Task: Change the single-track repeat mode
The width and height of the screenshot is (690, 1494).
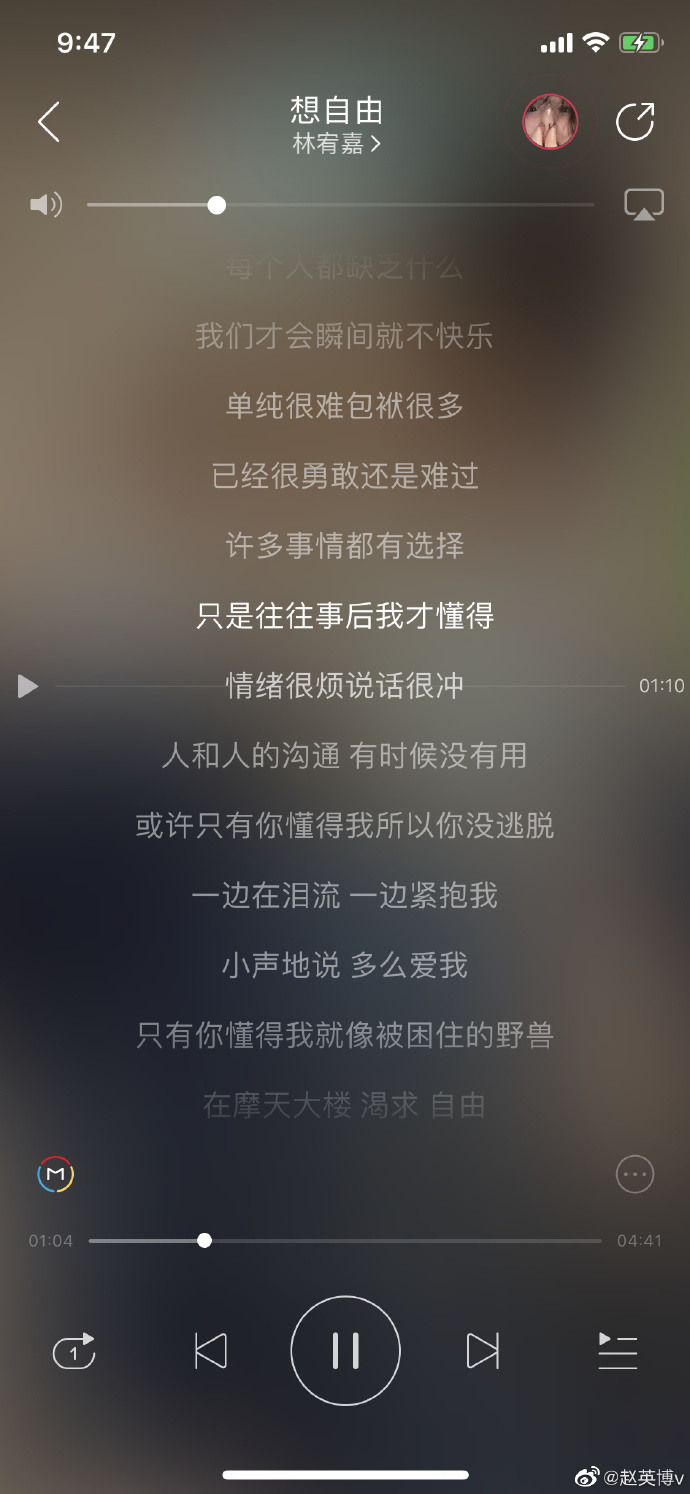Action: [x=74, y=1351]
